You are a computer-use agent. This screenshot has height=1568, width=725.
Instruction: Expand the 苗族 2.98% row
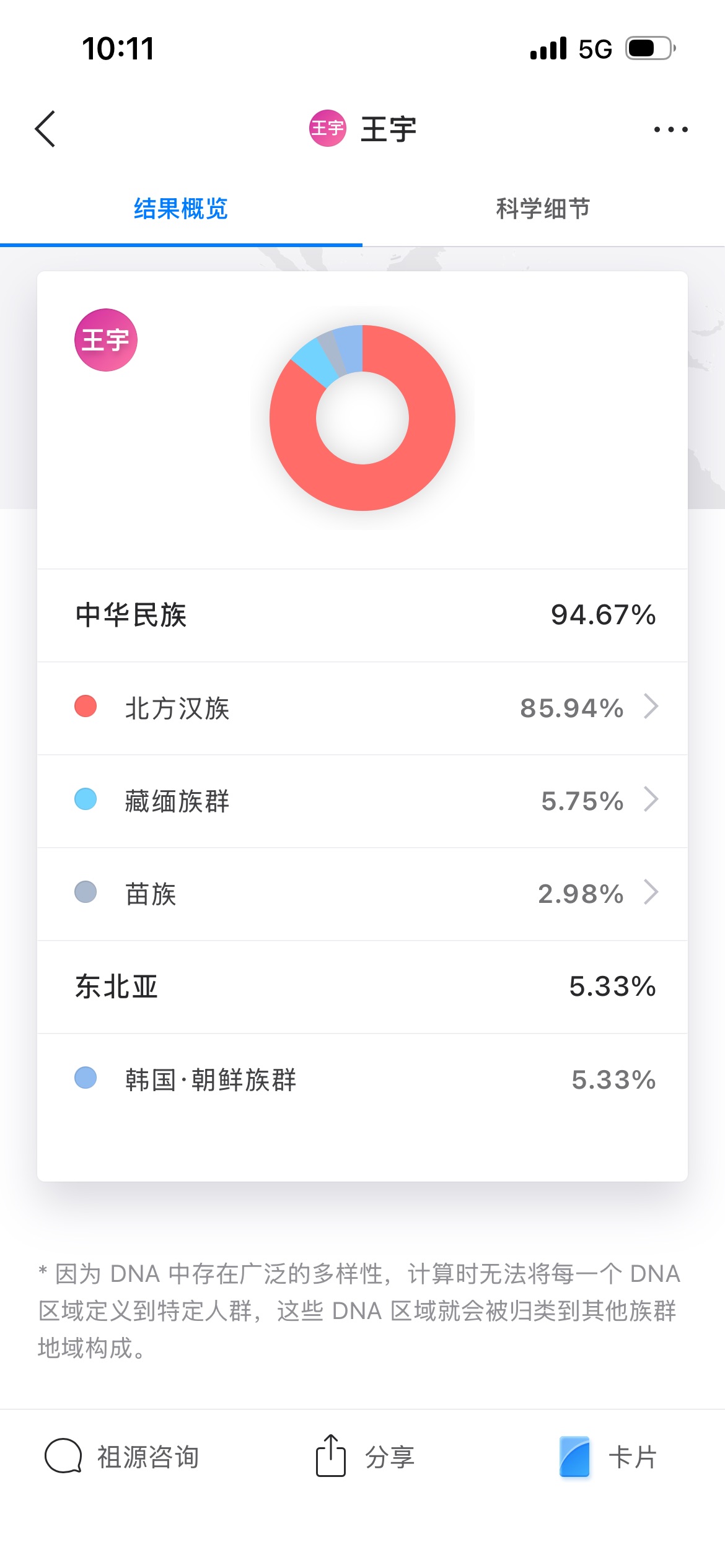point(362,894)
